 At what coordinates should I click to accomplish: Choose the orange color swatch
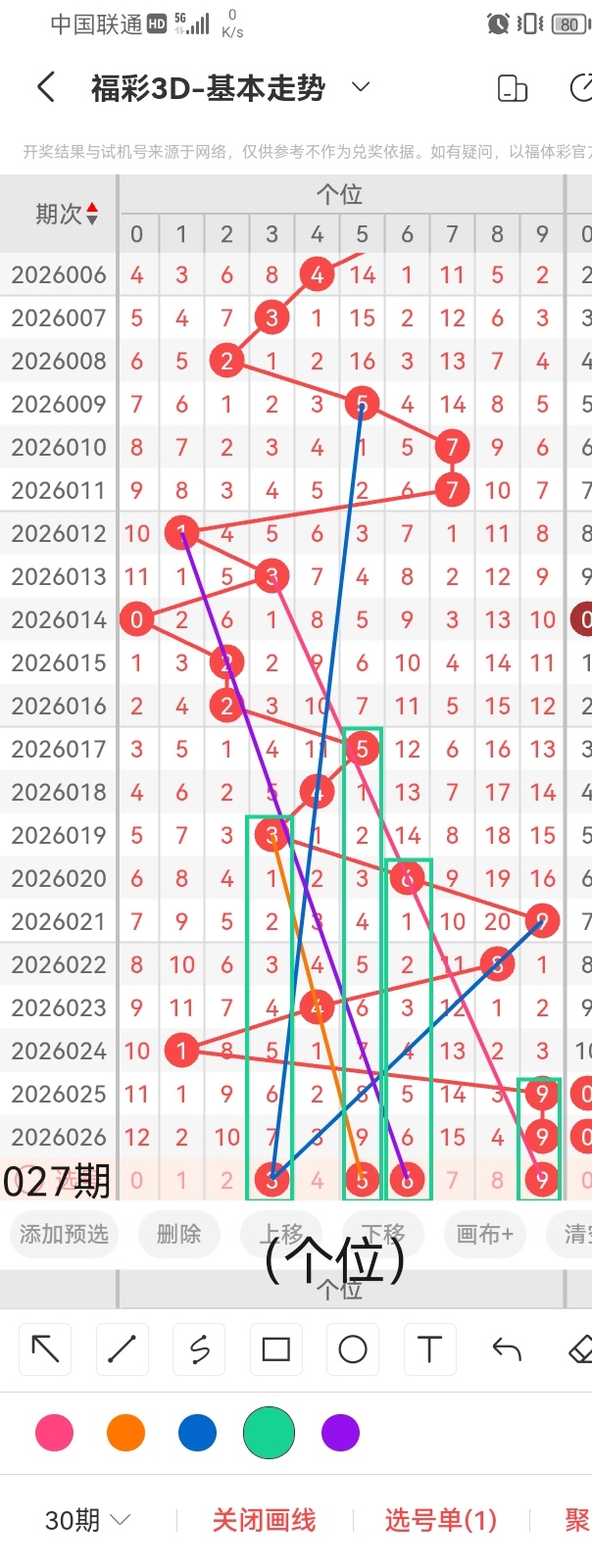pyautogui.click(x=125, y=1433)
